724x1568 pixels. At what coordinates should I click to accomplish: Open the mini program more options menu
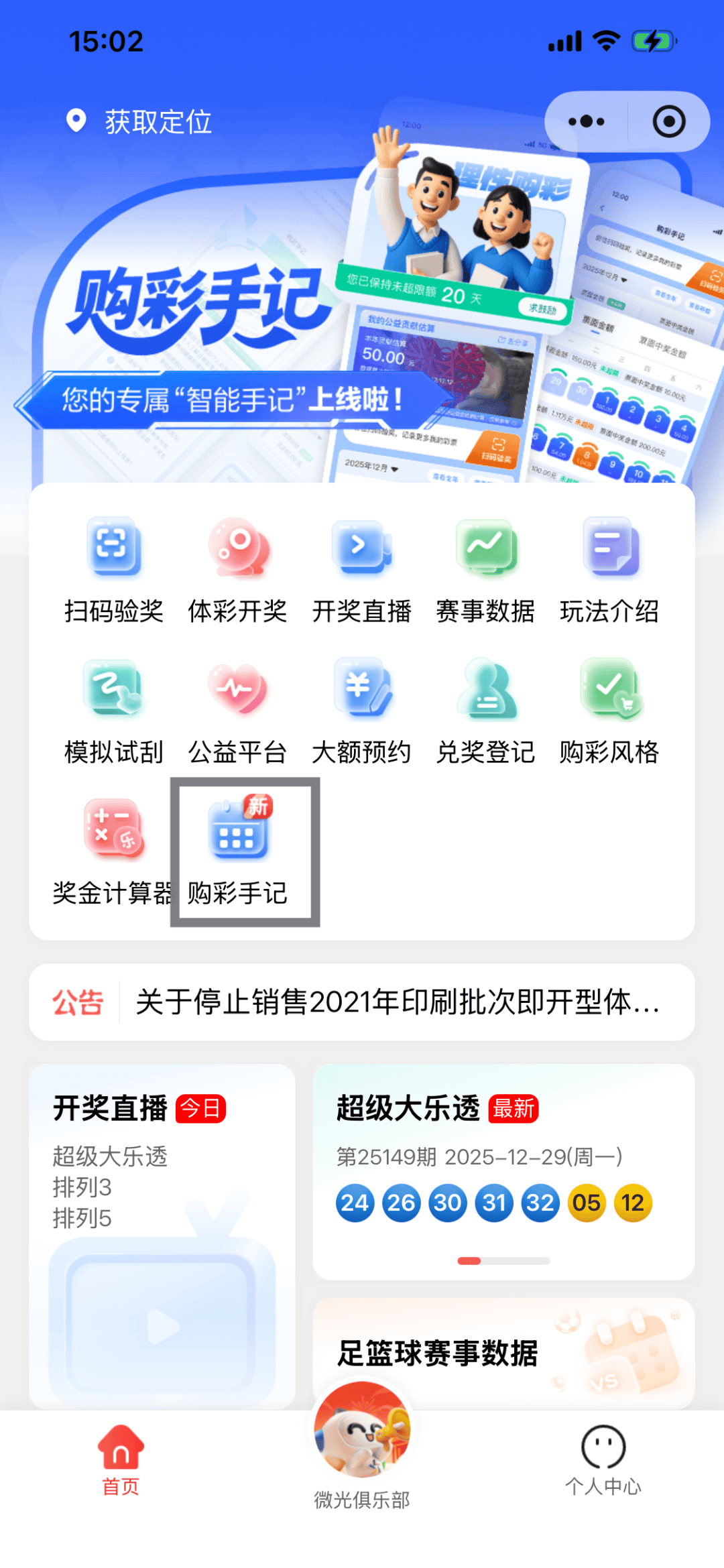pos(586,121)
